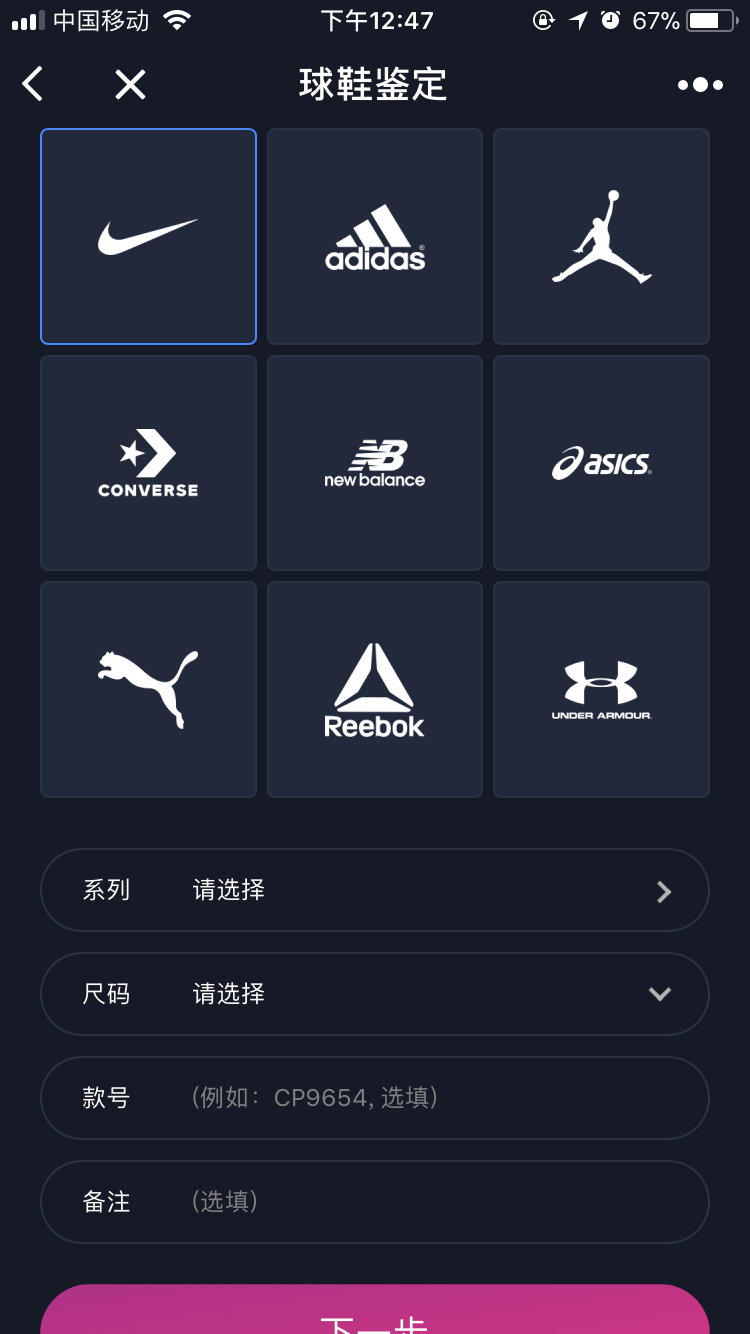Open the 系列 series selection row
The height and width of the screenshot is (1334, 750).
[x=375, y=890]
